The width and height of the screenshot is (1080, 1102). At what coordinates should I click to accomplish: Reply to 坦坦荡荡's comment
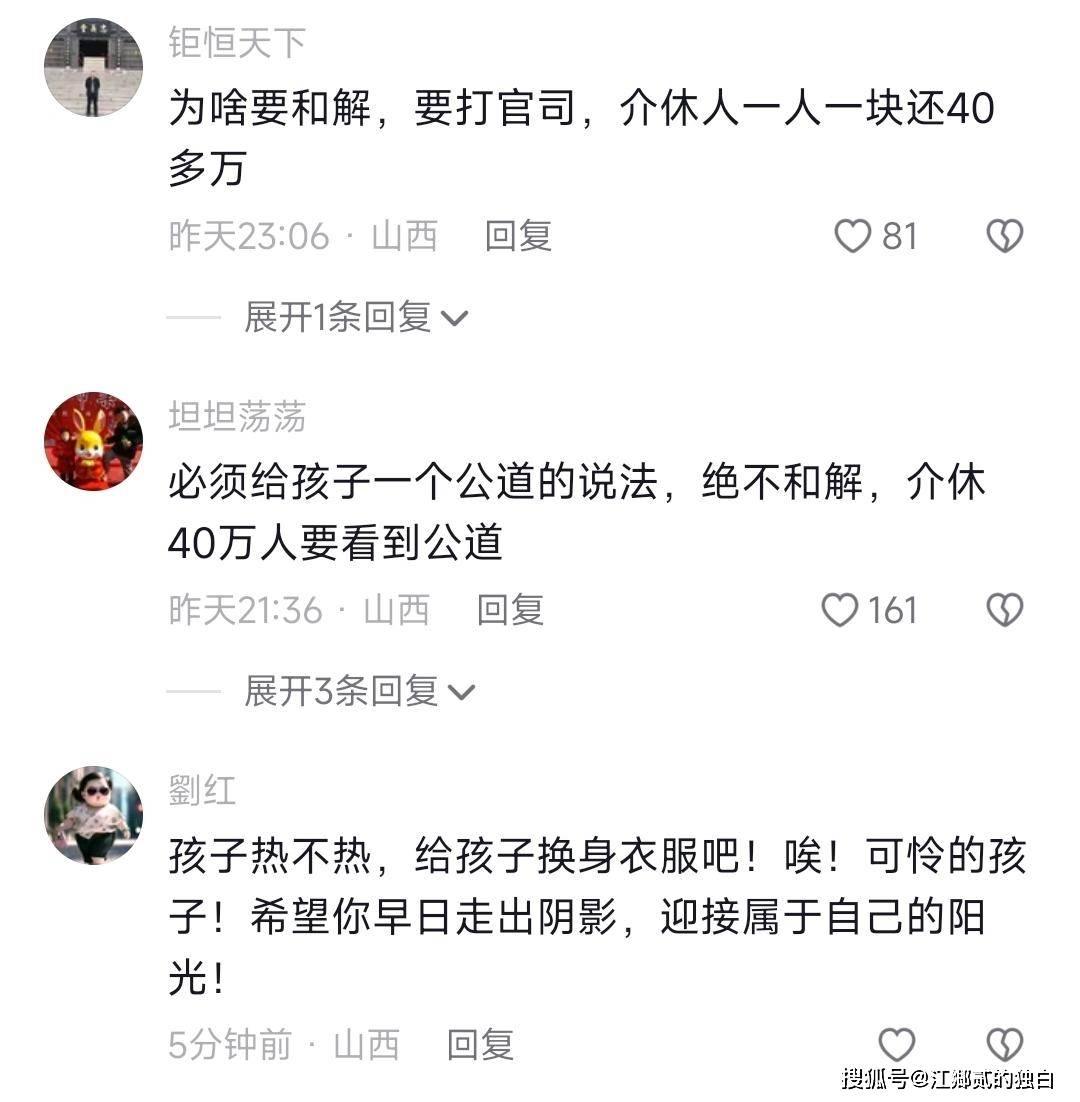click(x=510, y=610)
